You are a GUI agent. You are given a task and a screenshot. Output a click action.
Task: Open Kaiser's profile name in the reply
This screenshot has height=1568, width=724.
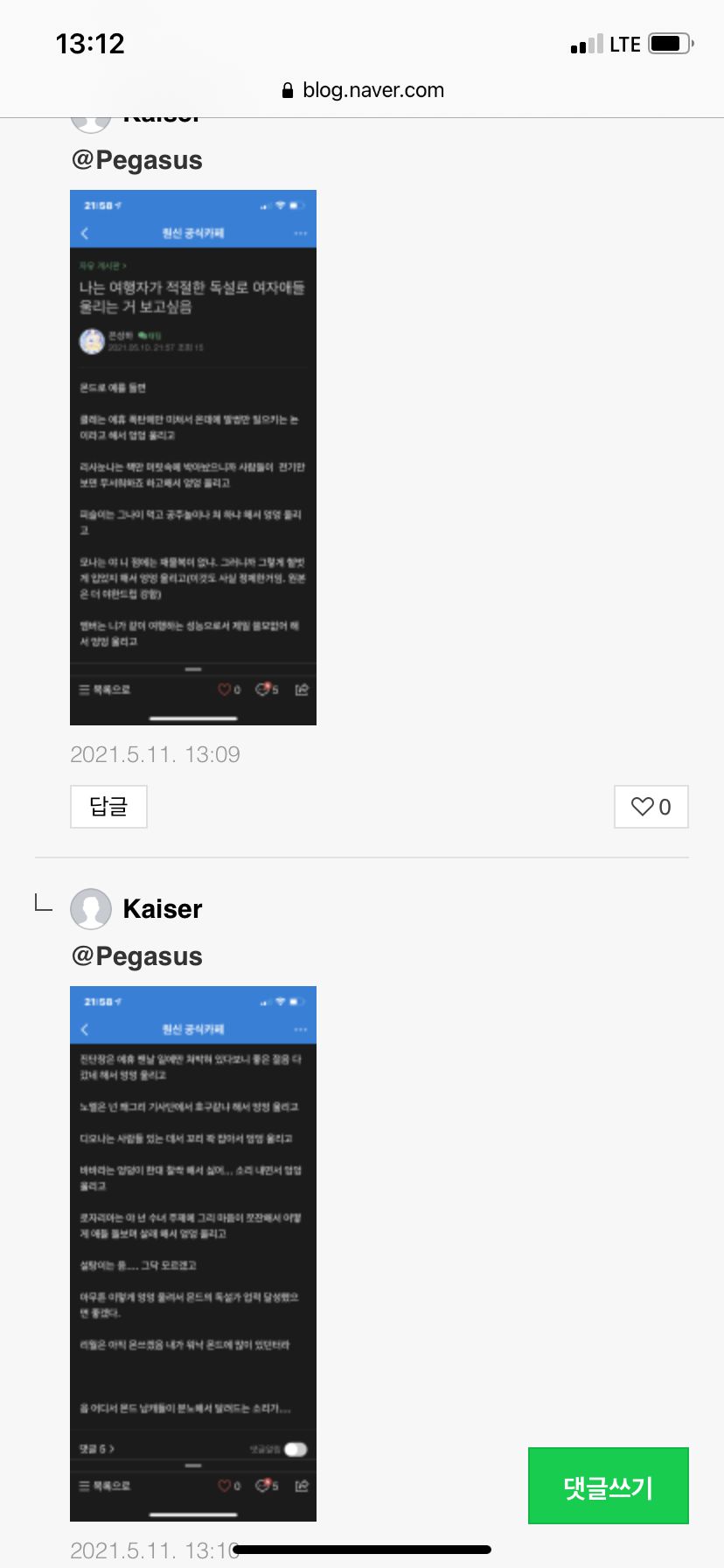[163, 908]
